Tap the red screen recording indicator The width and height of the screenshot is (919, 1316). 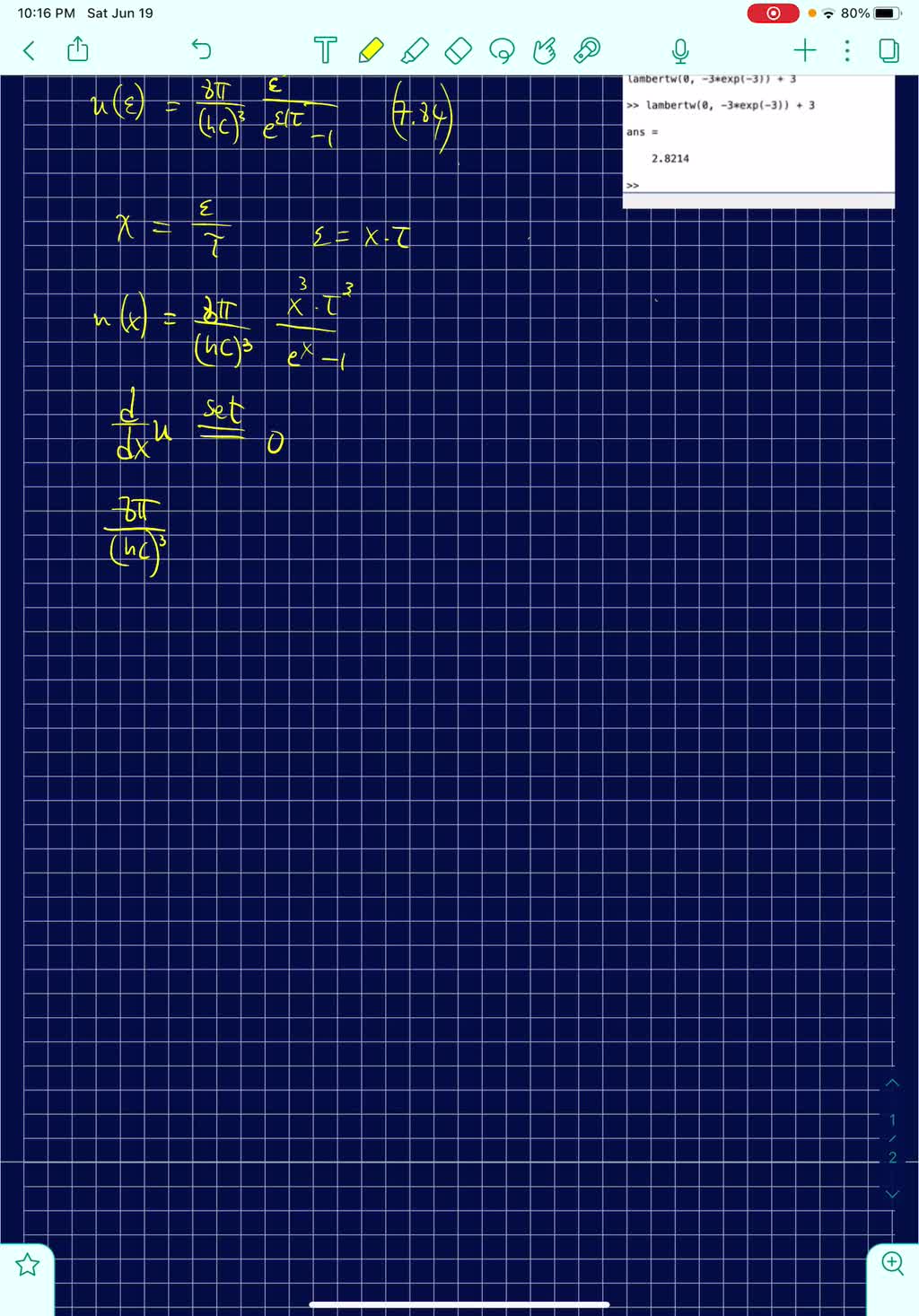(x=773, y=13)
